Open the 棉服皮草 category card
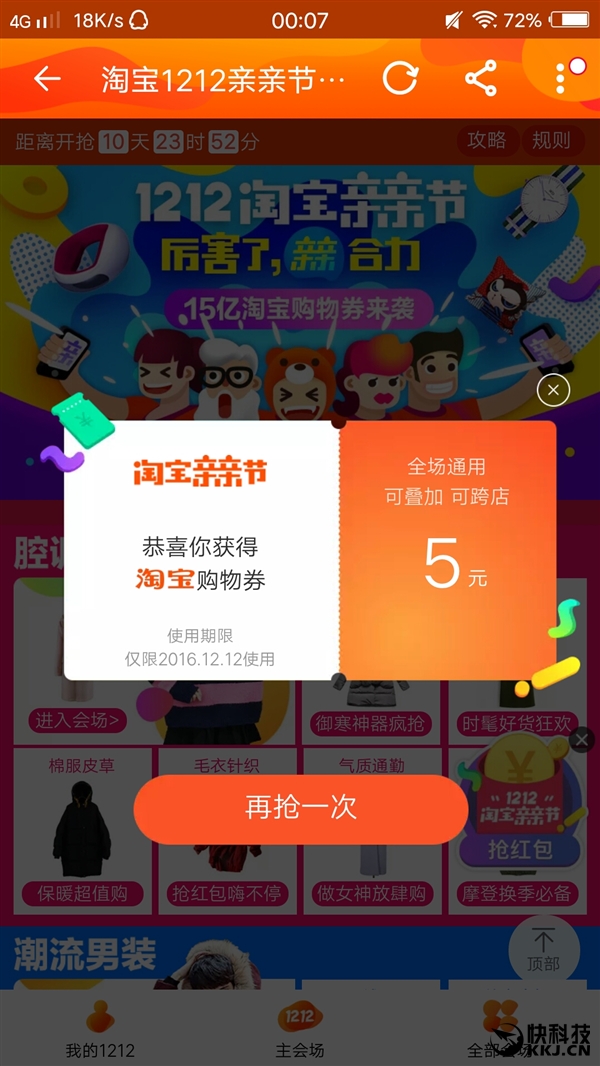The height and width of the screenshot is (1066, 600). tap(82, 830)
